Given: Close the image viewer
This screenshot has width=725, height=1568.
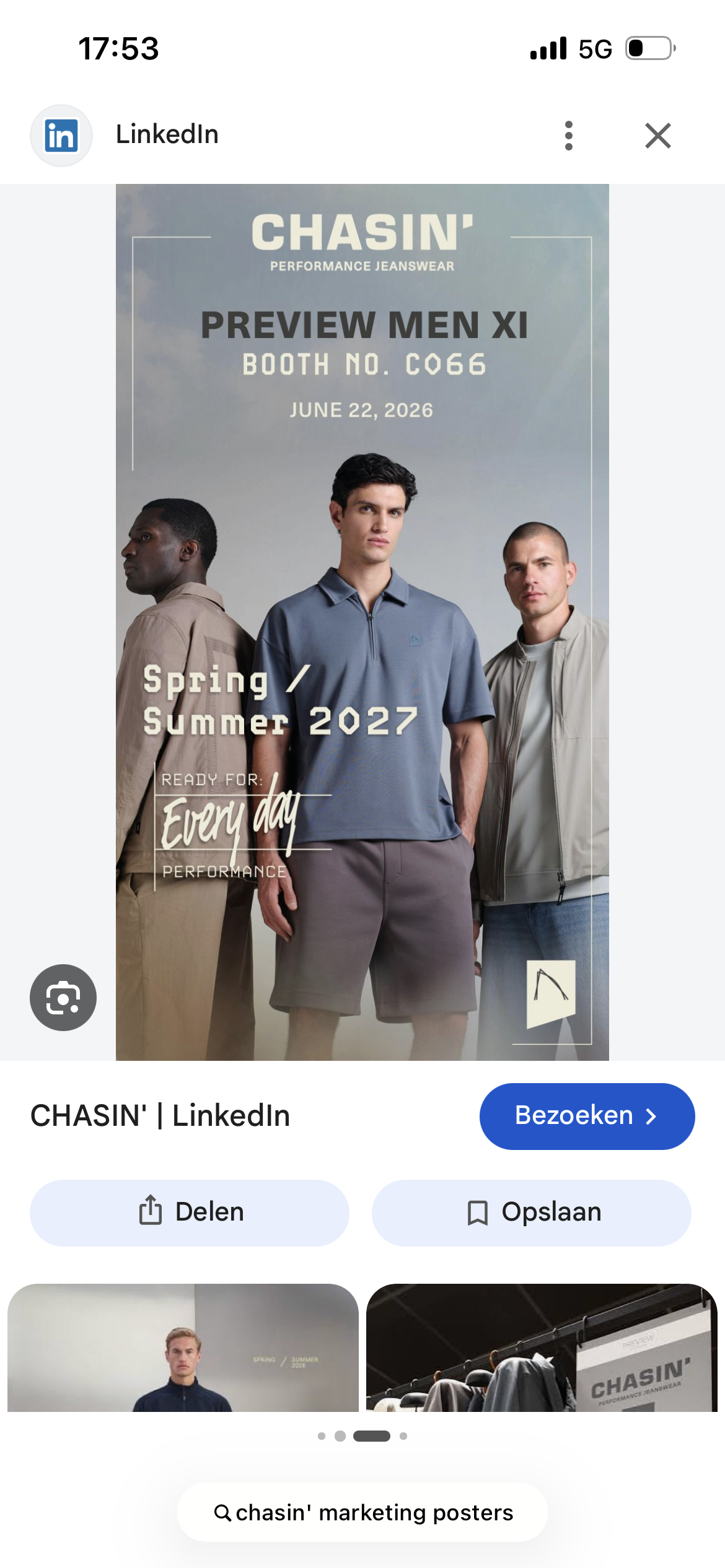Looking at the screenshot, I should [x=657, y=136].
